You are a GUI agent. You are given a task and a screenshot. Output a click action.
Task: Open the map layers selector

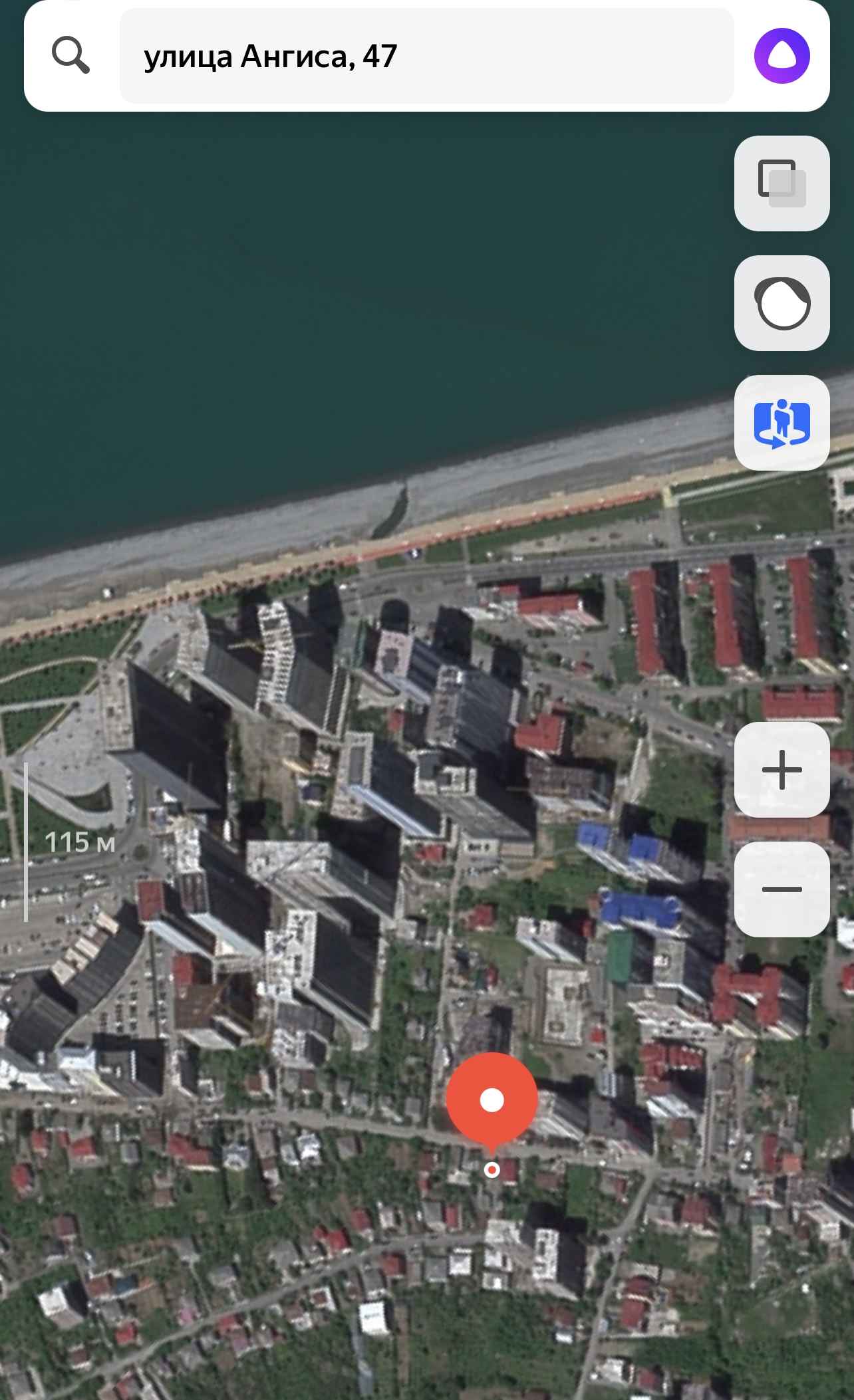coord(782,183)
